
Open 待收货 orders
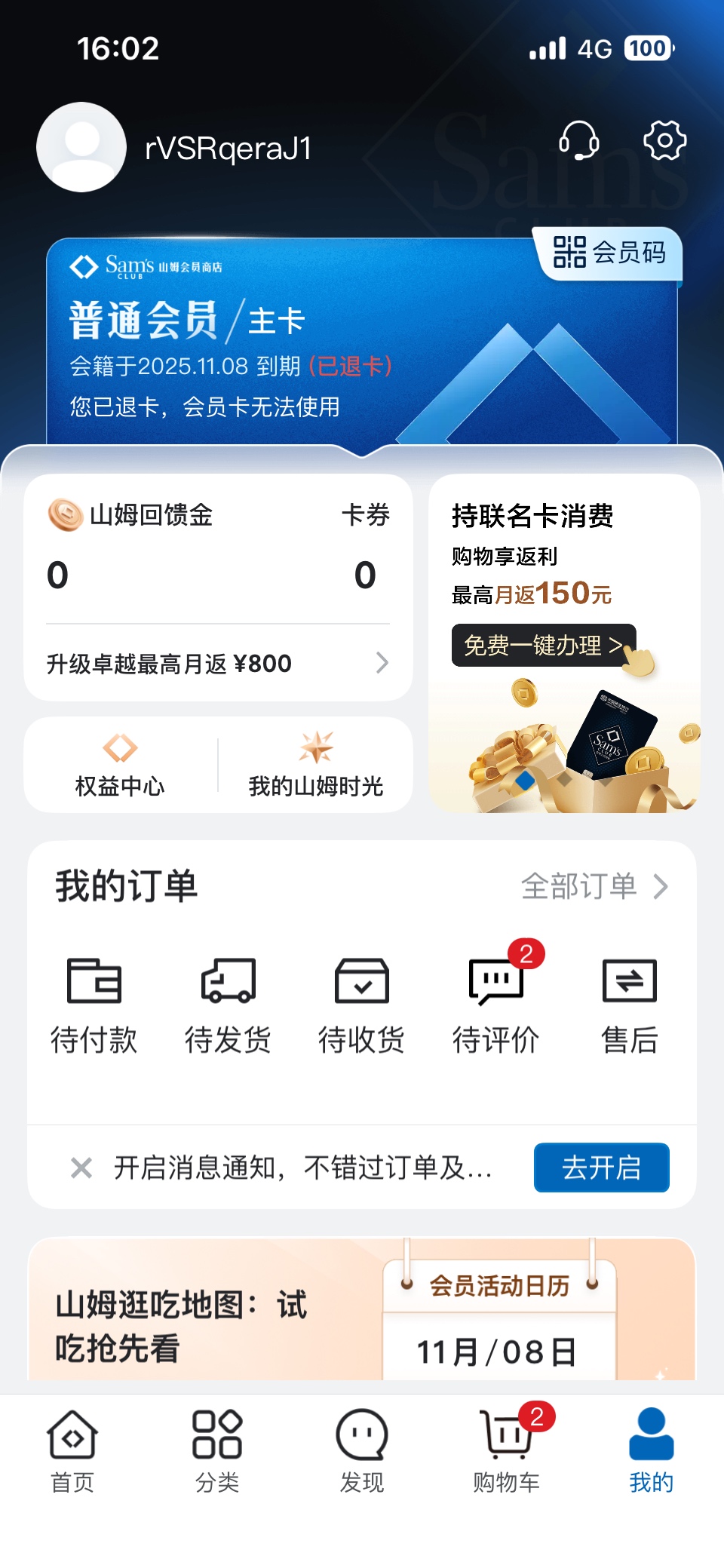[362, 1005]
